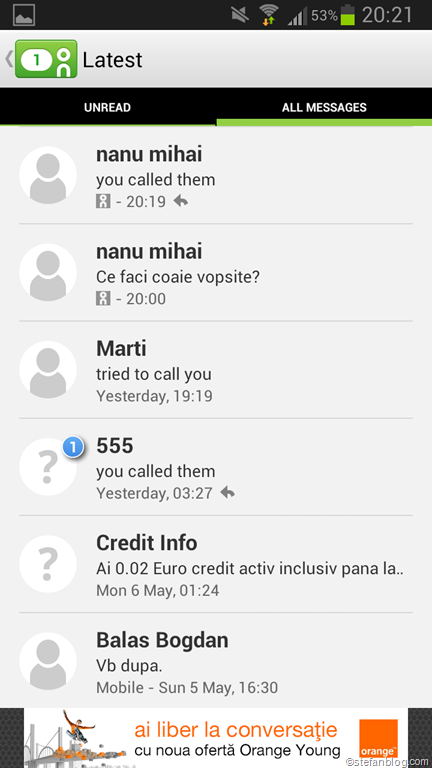The image size is (432, 768).
Task: Open the 555 conversation
Action: 216,467
